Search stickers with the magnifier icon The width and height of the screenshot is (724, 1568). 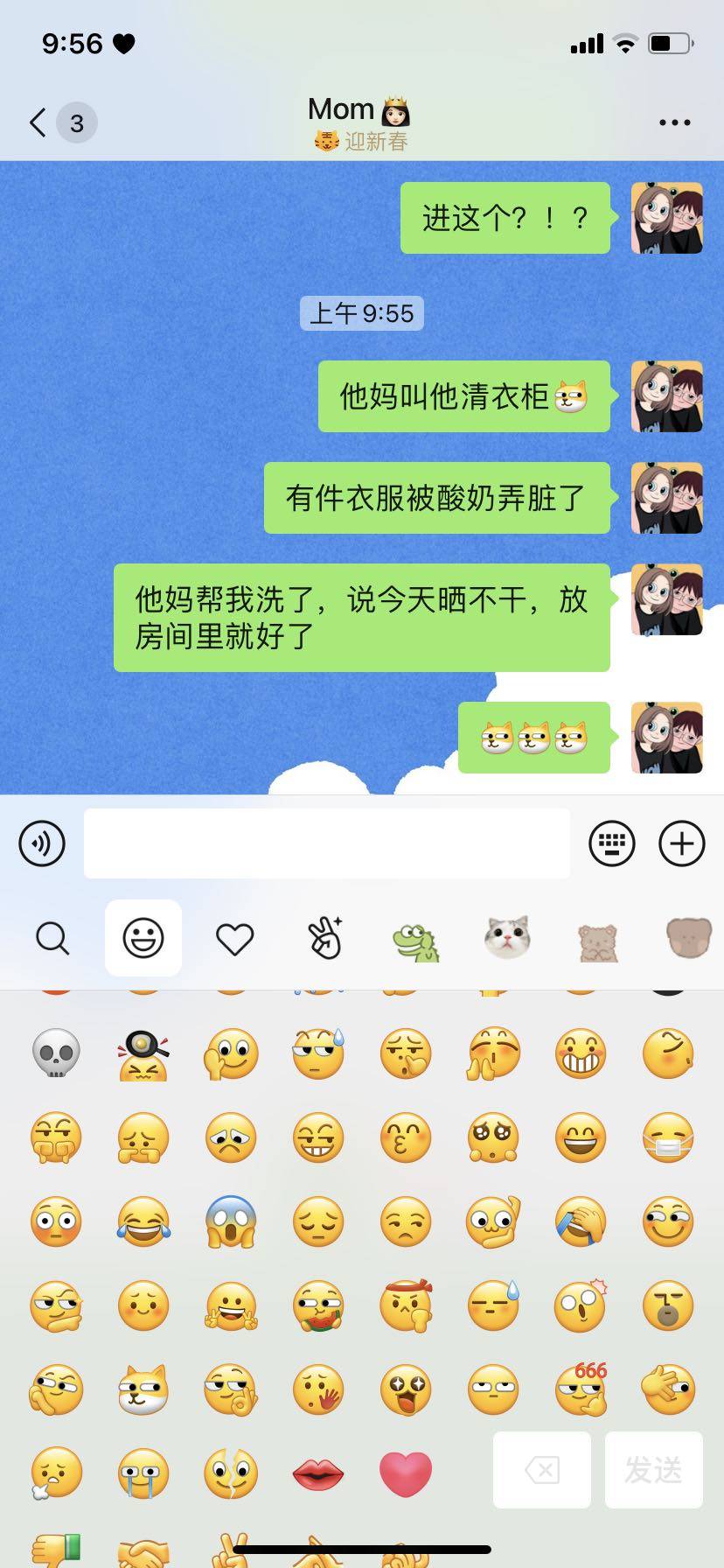(52, 938)
